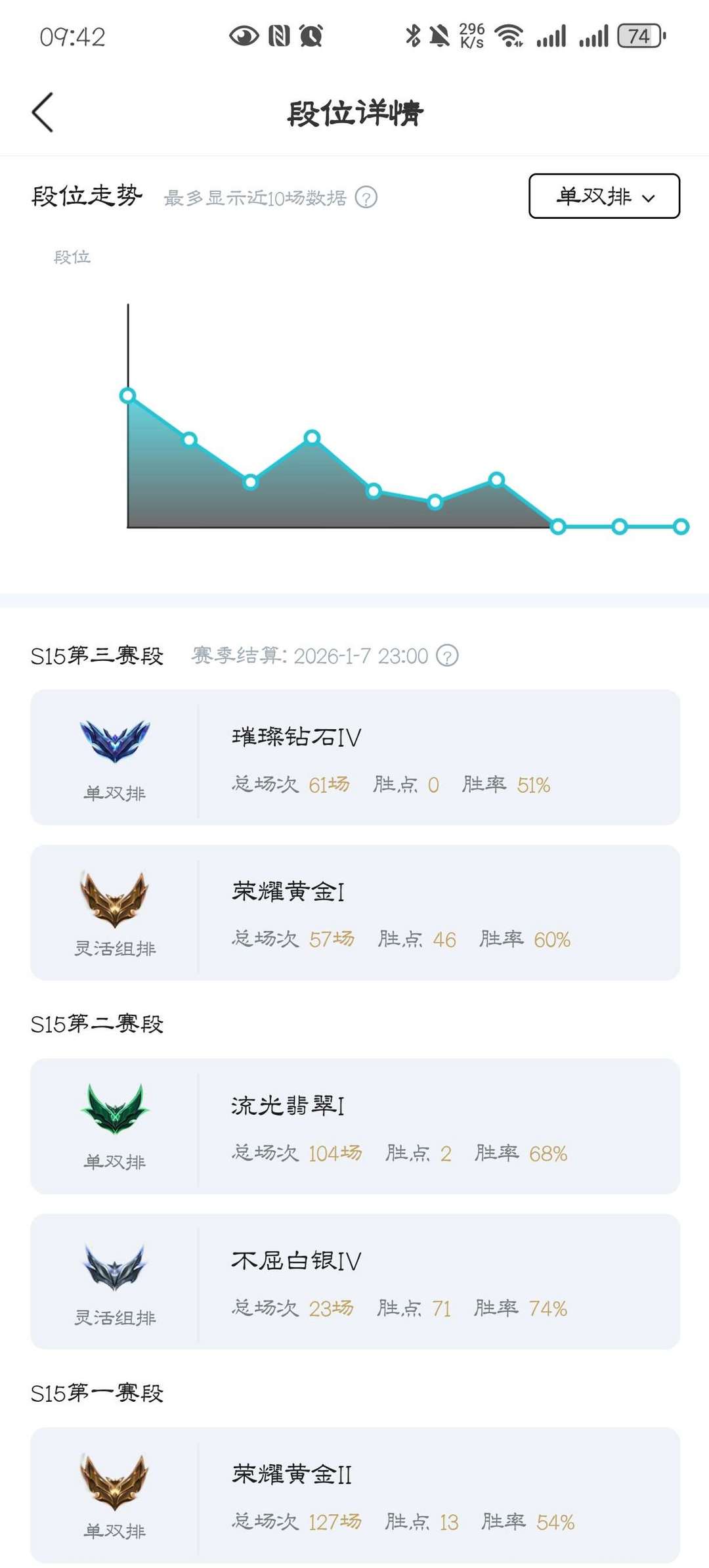
Task: Go back from the 段位详情 page
Action: [43, 112]
